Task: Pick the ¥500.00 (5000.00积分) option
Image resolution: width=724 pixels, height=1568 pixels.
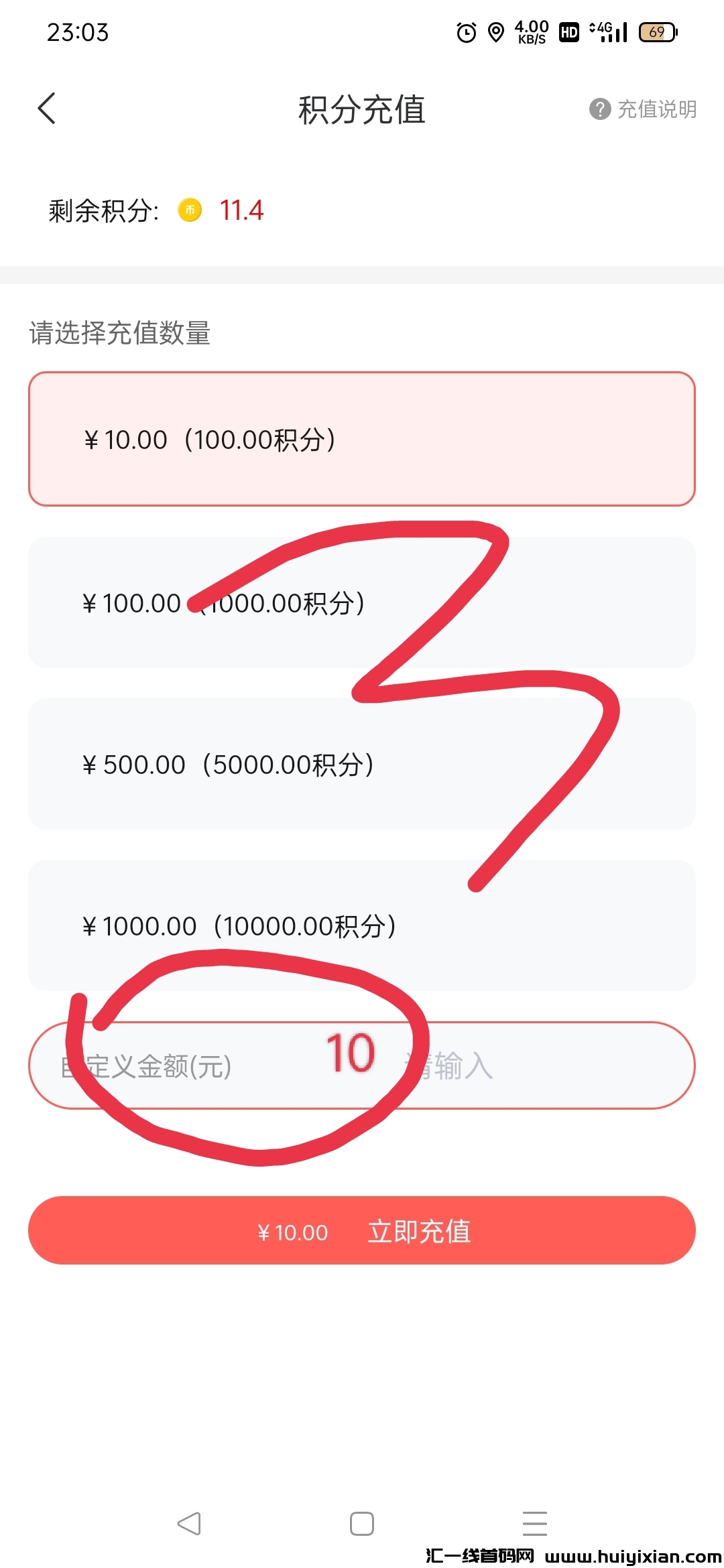Action: pyautogui.click(x=361, y=764)
